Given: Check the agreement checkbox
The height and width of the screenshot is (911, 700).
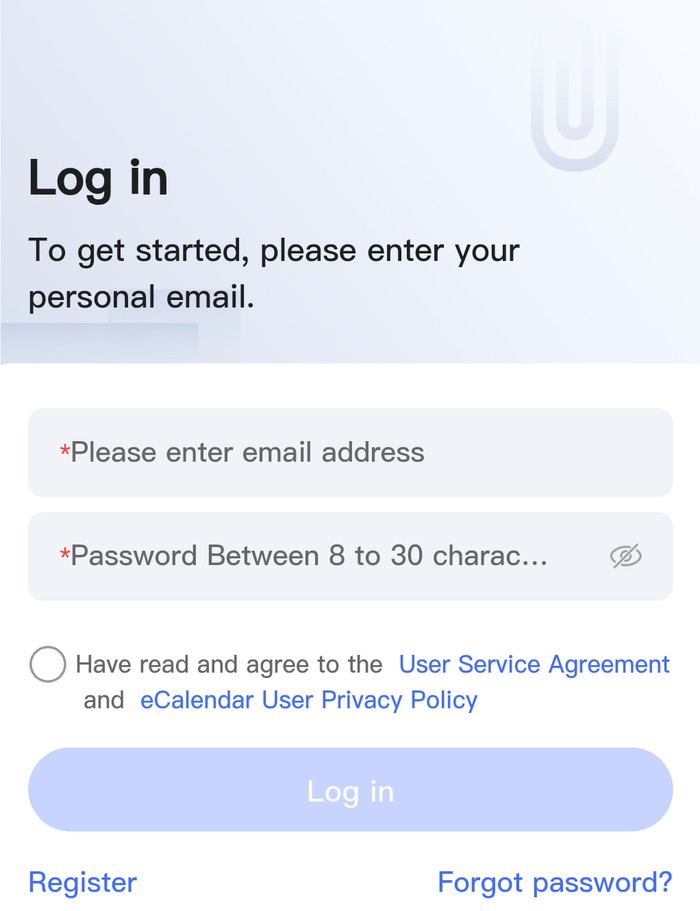Looking at the screenshot, I should coord(48,664).
